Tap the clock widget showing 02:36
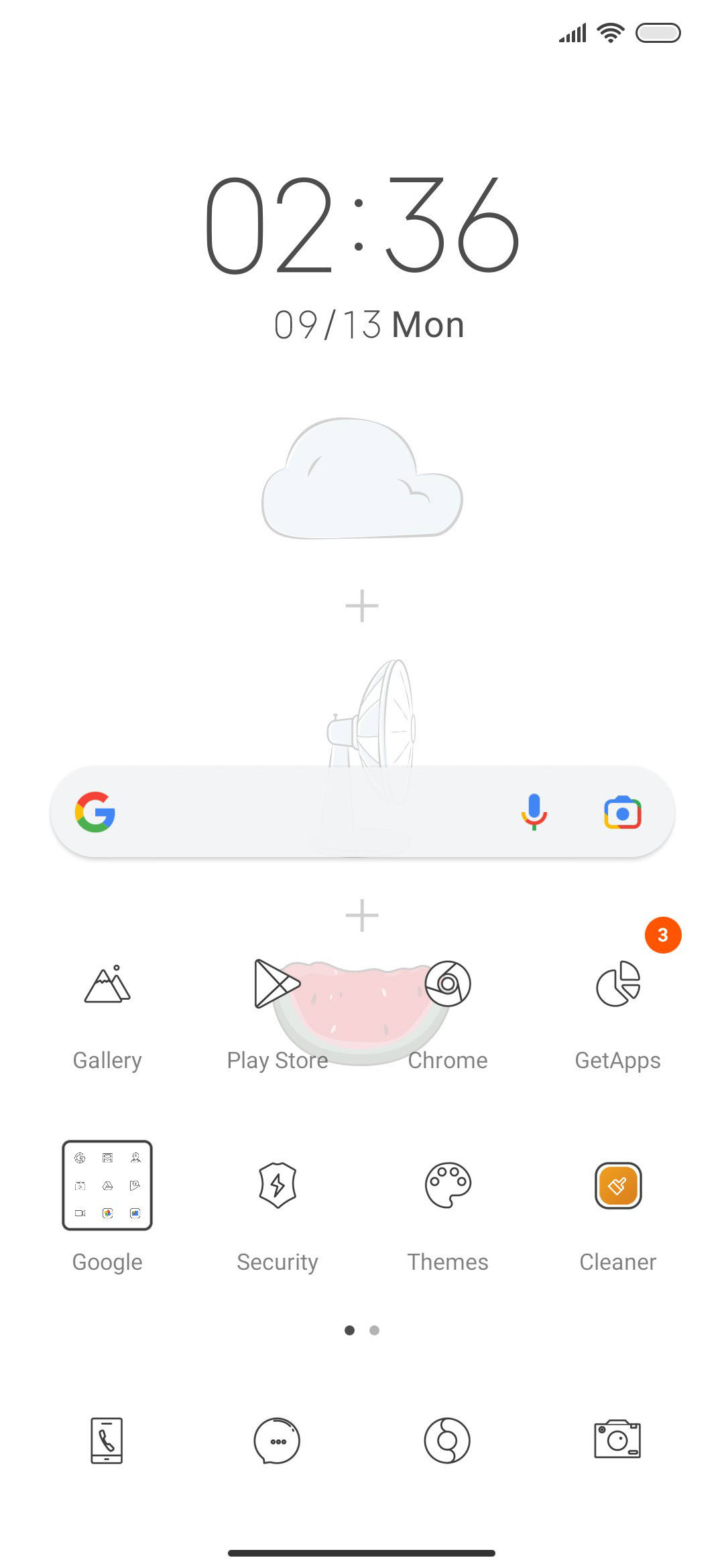Viewport: 724px width, 1568px height. (x=362, y=225)
